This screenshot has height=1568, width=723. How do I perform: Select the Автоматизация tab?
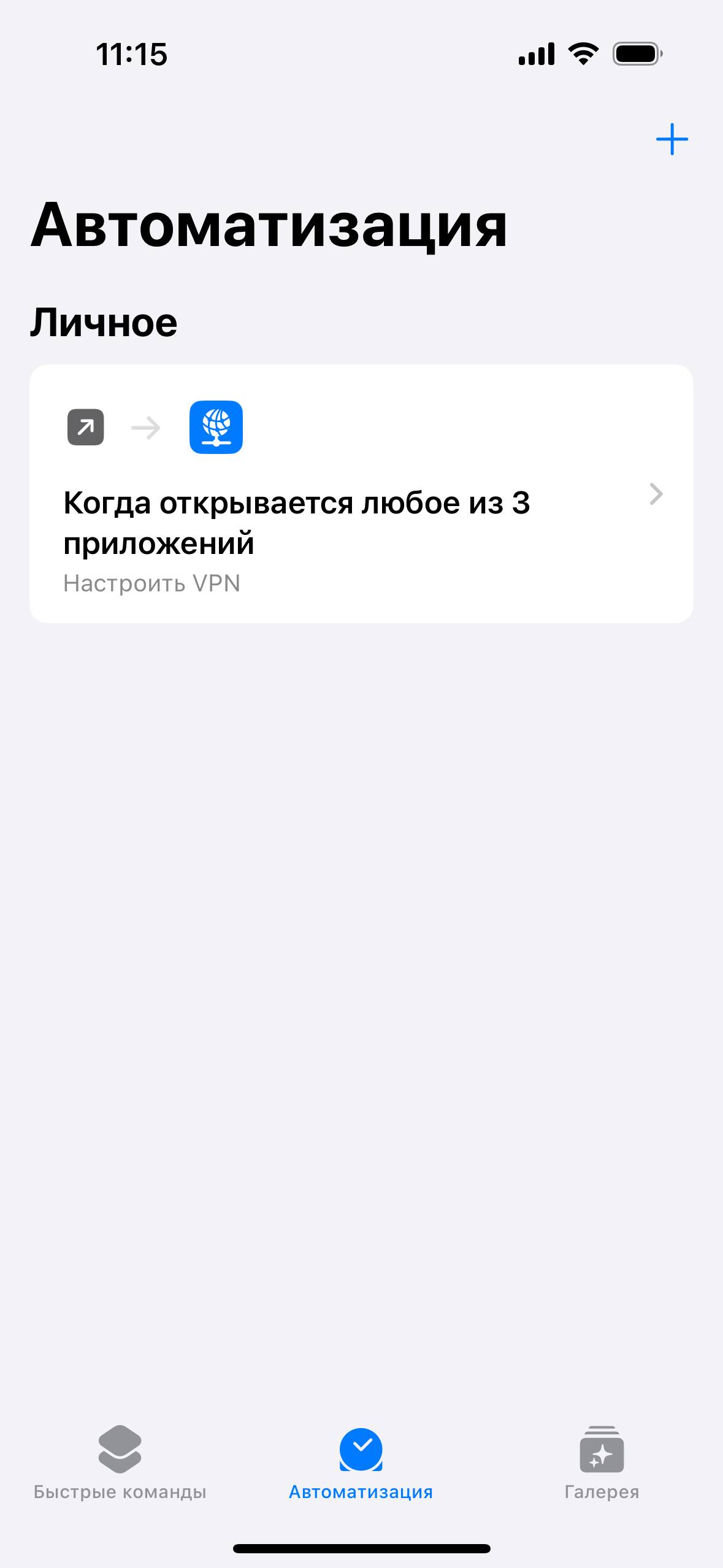[x=361, y=1462]
